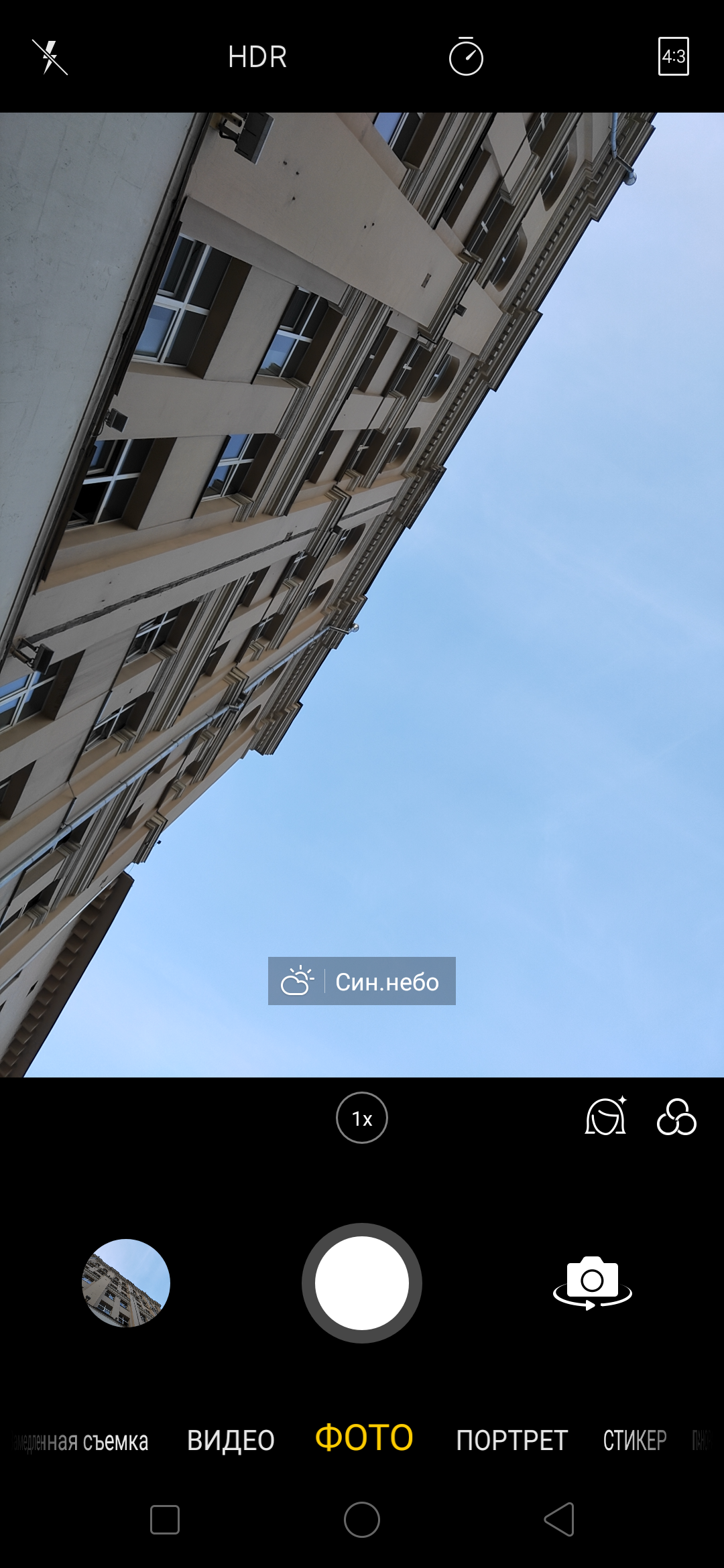This screenshot has width=724, height=1568.
Task: Open the last photo thumbnail
Action: 126,1283
